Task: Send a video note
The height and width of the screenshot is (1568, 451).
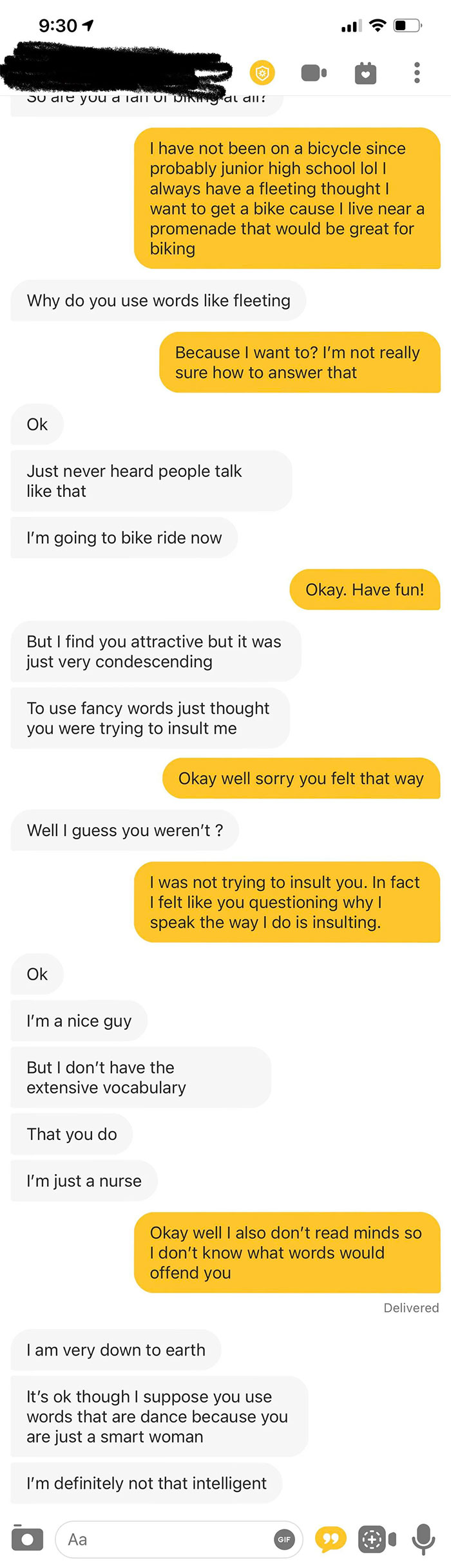Action: coord(377,1539)
